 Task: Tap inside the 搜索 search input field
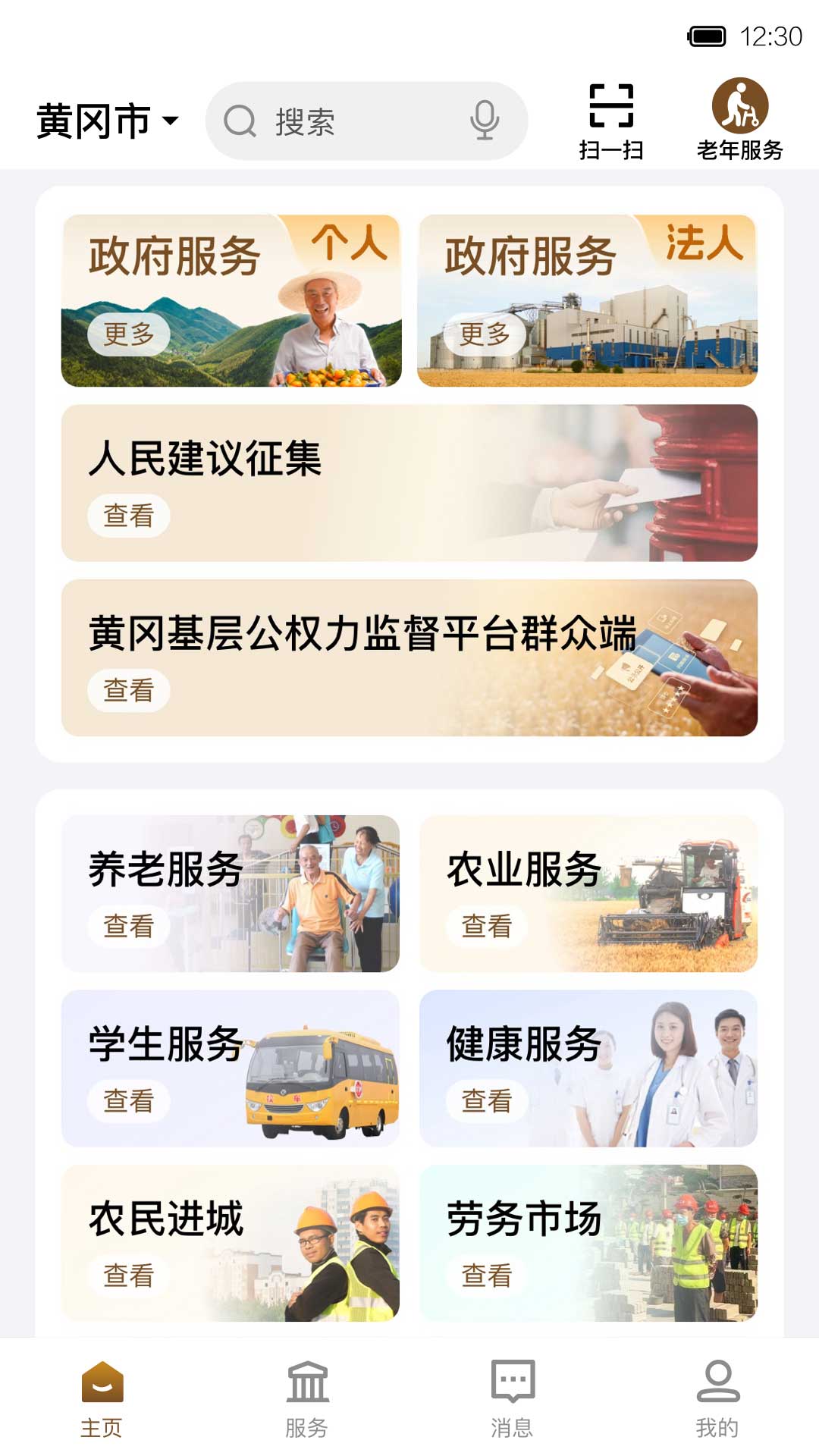click(341, 121)
